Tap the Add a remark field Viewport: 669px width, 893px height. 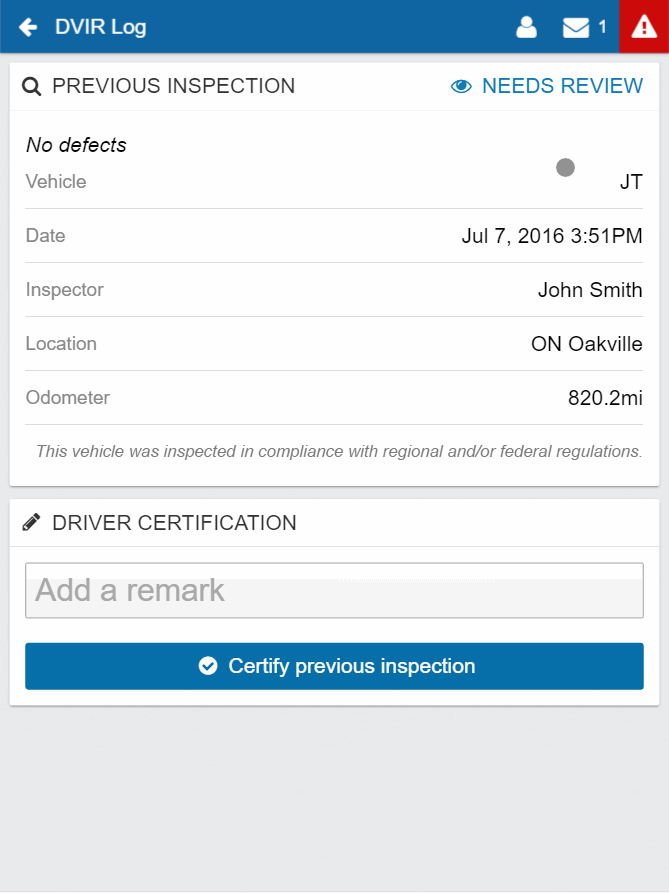point(334,590)
